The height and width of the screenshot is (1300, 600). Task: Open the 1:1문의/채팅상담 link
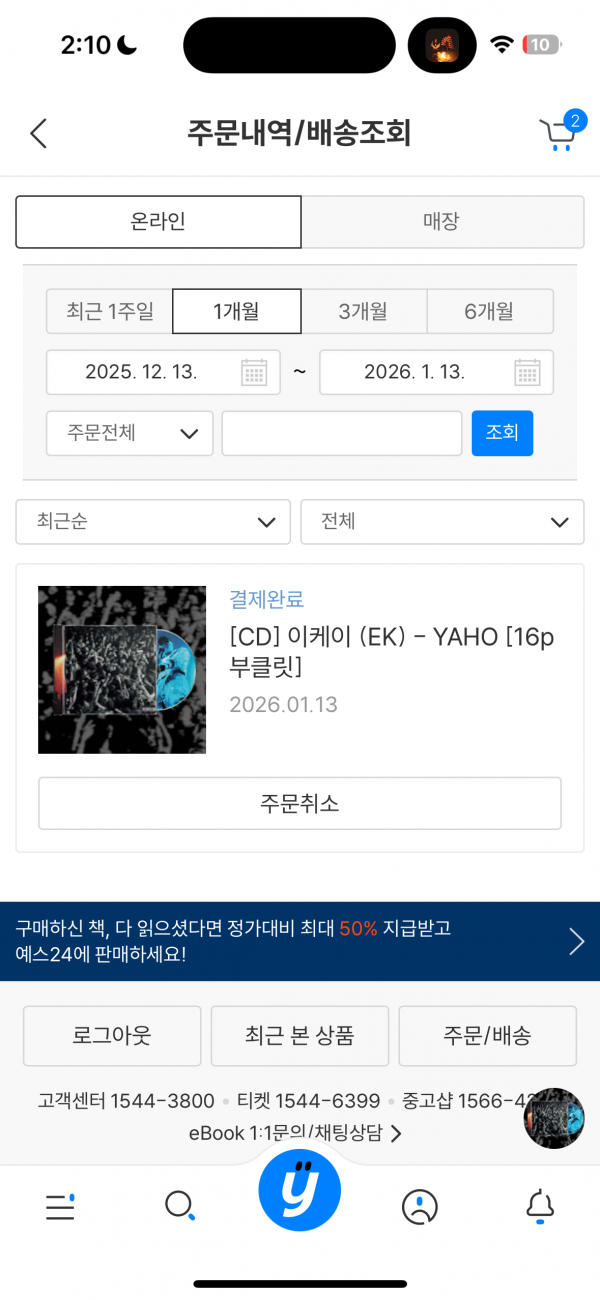(296, 1133)
